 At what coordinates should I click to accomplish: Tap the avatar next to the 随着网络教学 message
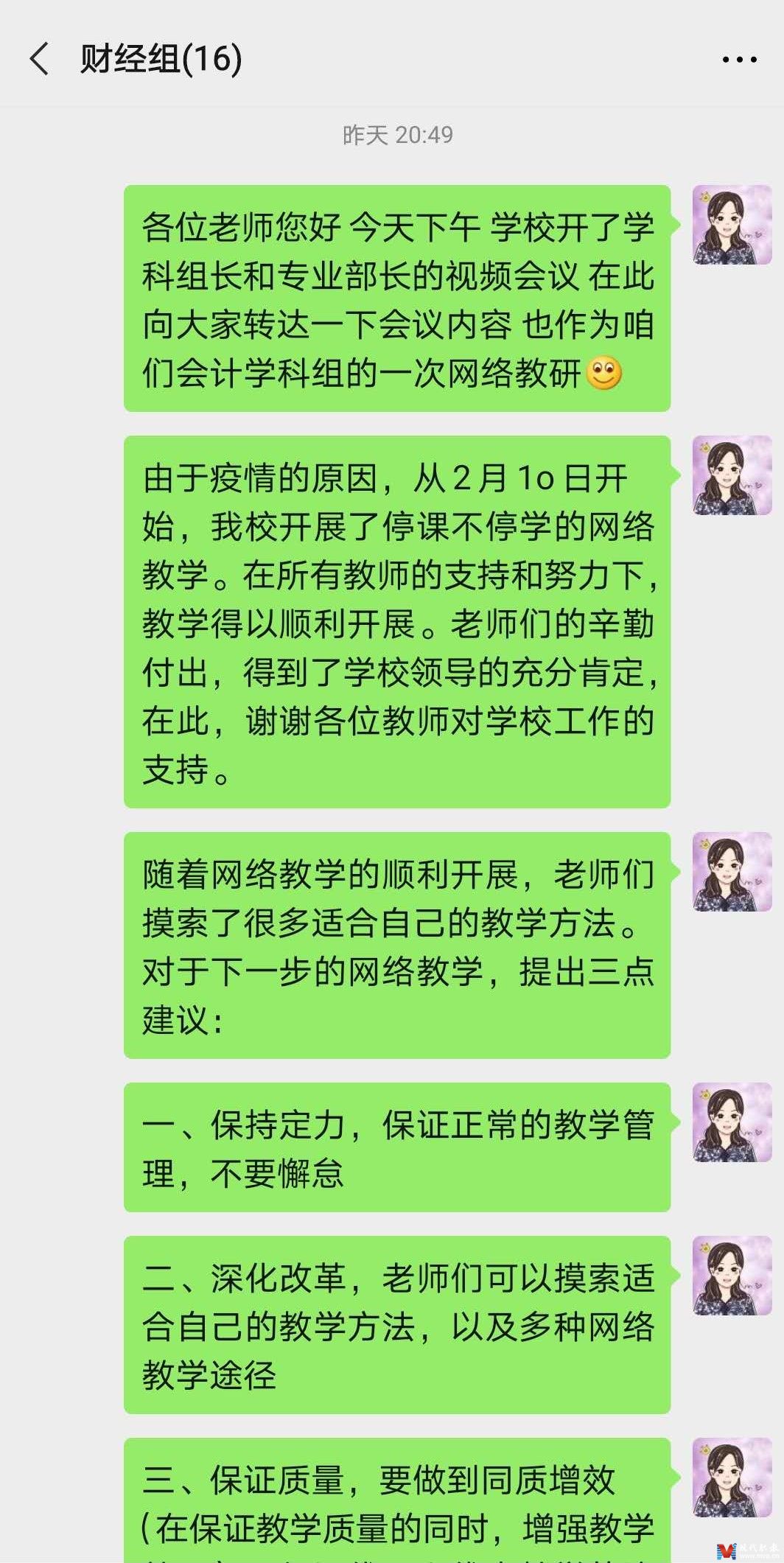click(x=732, y=872)
